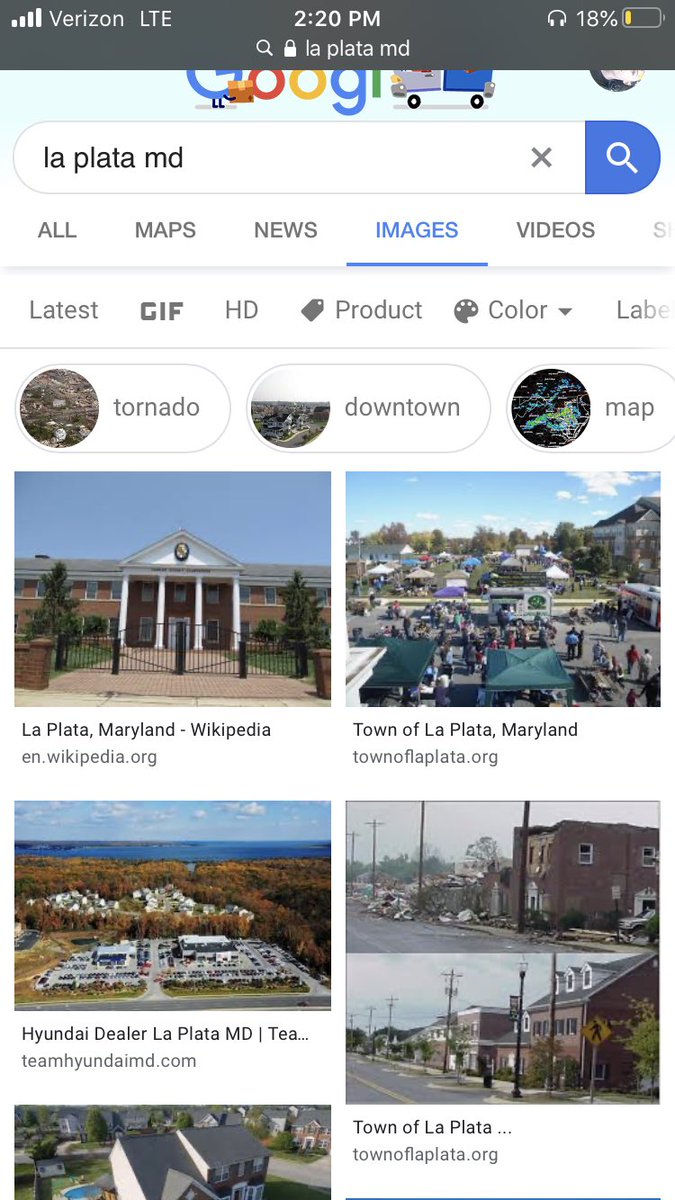Screen dimensions: 675x1200
Task: Open the Town of La Plata, Maryland image
Action: 502,589
